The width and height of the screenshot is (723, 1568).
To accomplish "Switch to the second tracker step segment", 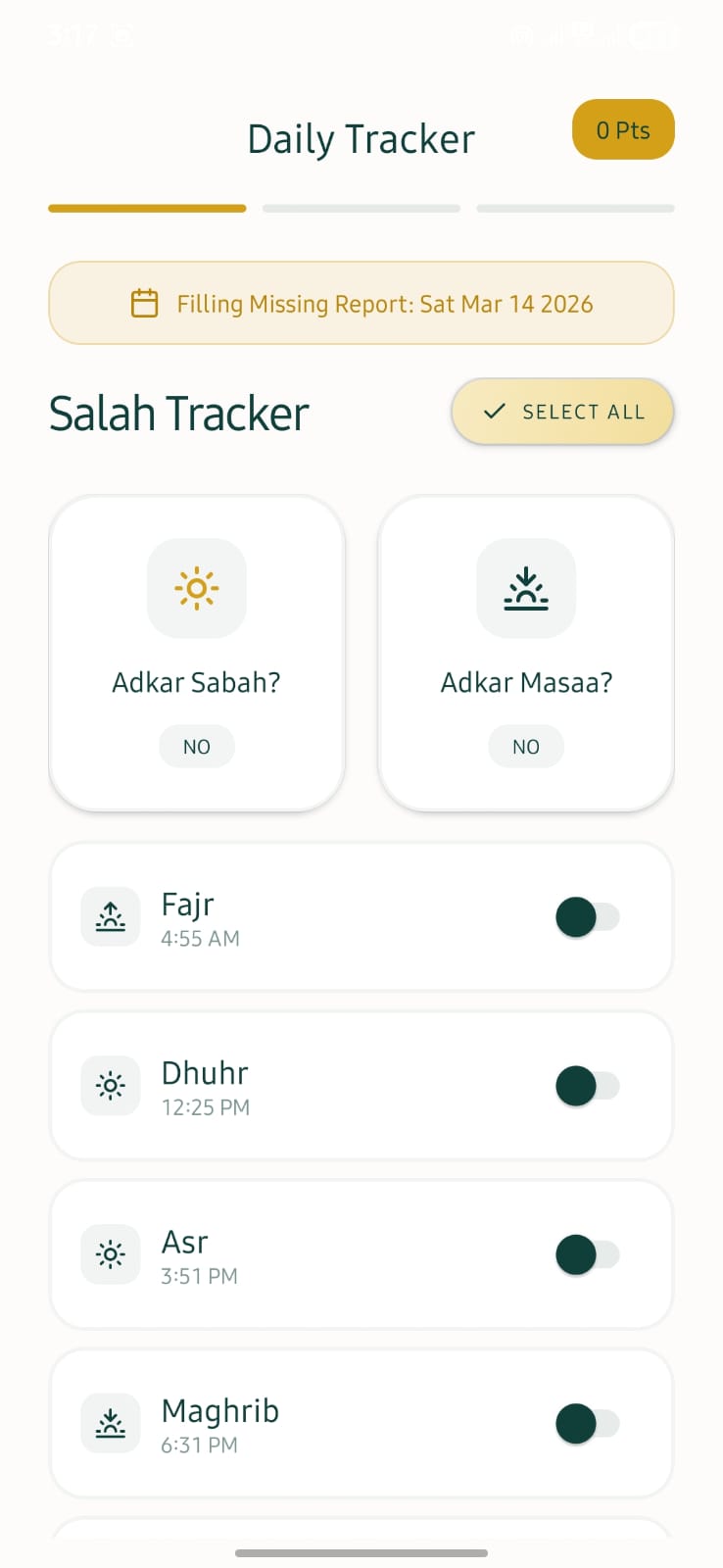I will point(361,208).
